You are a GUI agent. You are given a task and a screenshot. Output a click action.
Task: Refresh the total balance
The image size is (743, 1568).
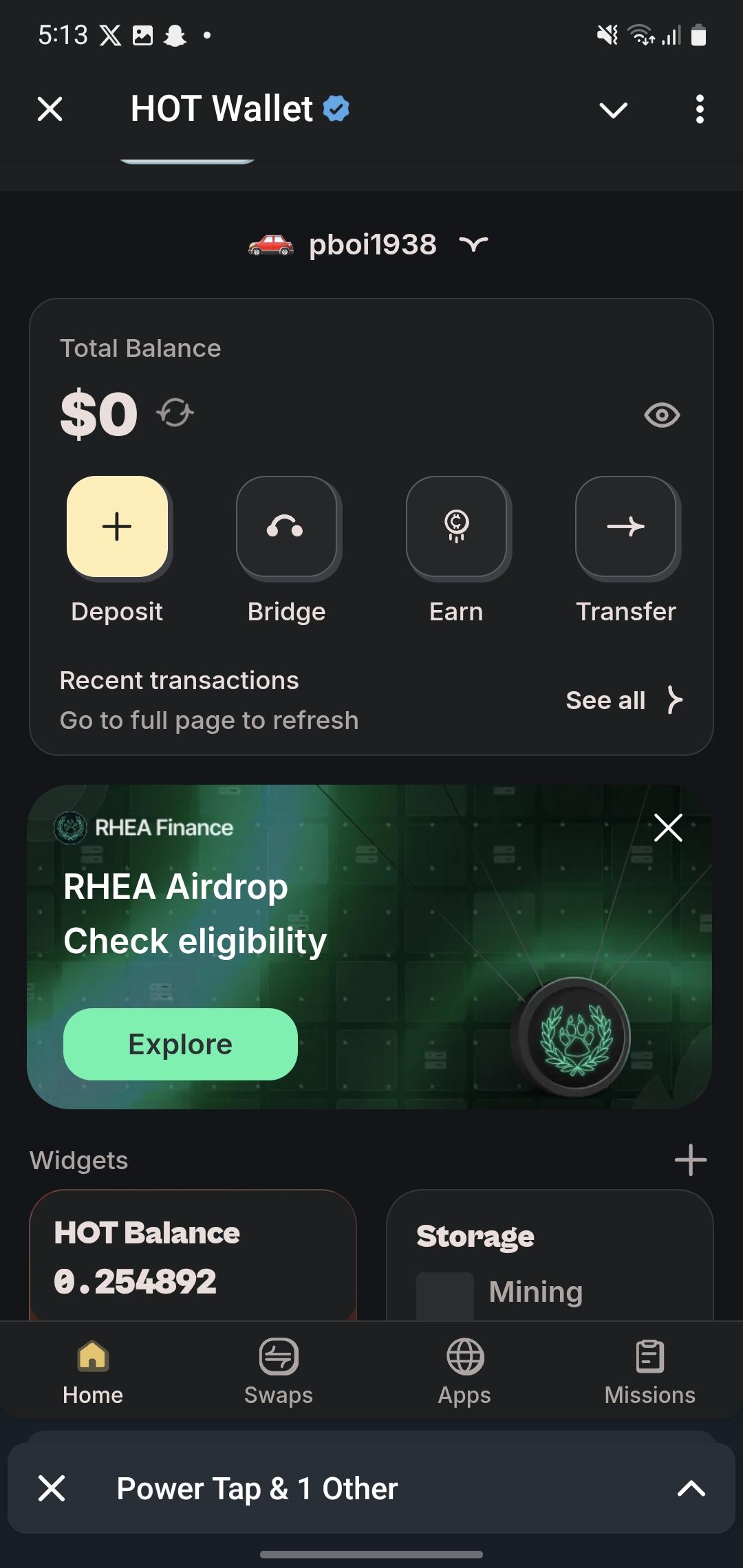175,413
